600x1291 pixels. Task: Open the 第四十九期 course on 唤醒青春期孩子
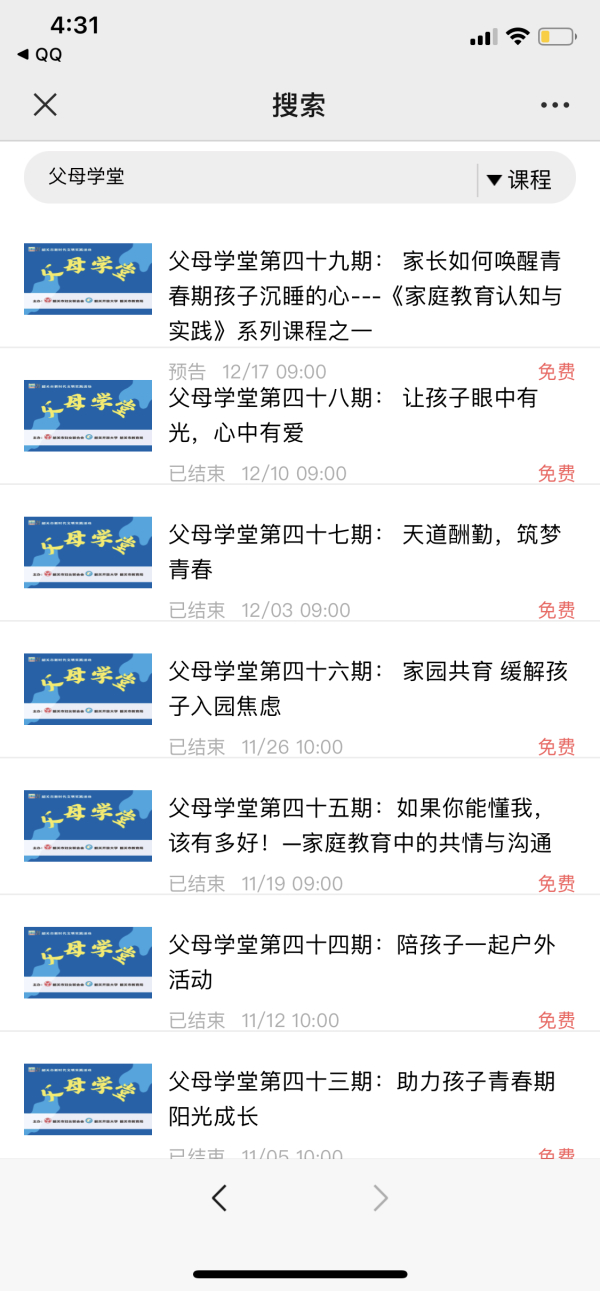coord(365,295)
